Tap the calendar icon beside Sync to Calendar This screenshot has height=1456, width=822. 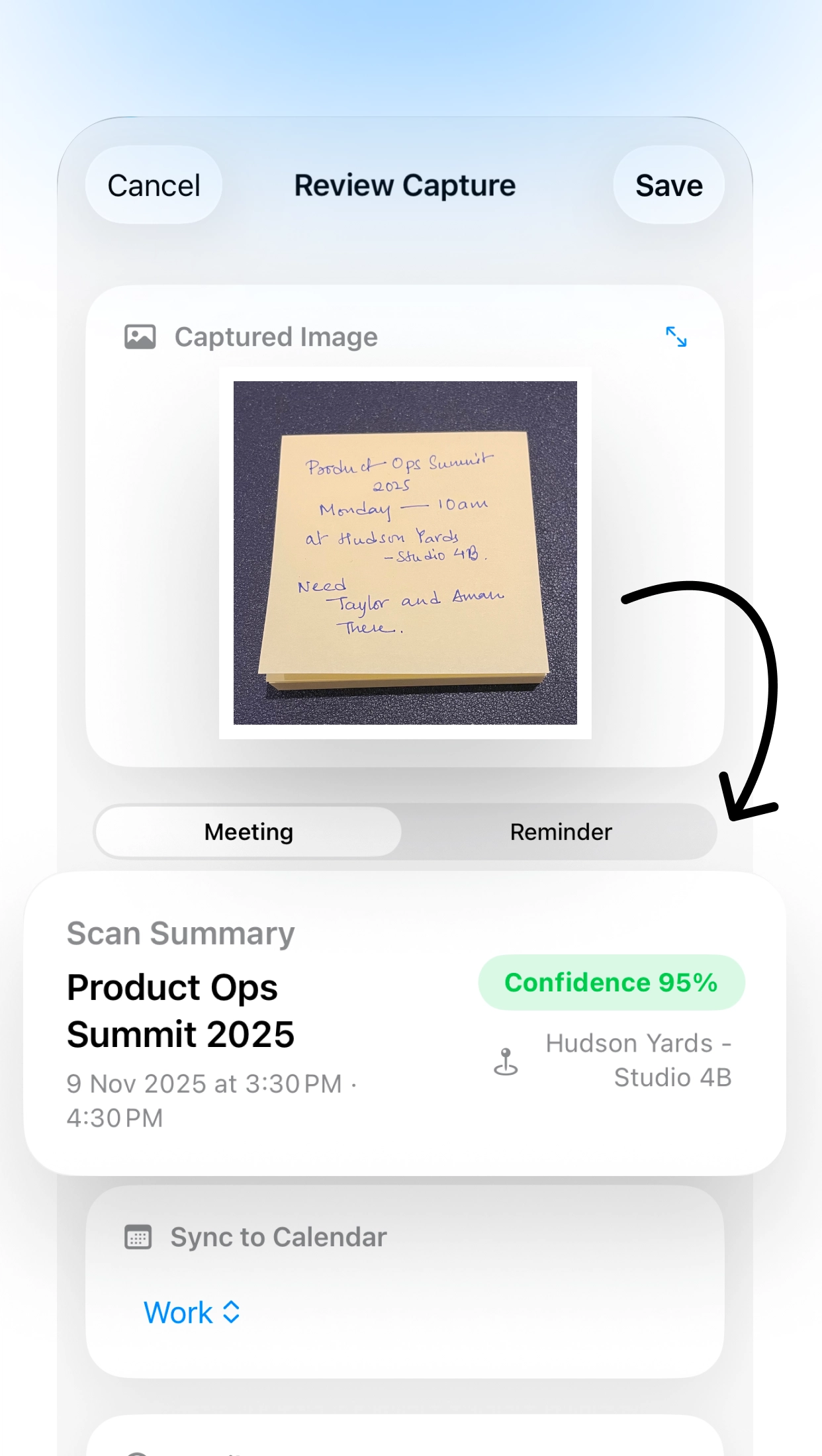(137, 1236)
